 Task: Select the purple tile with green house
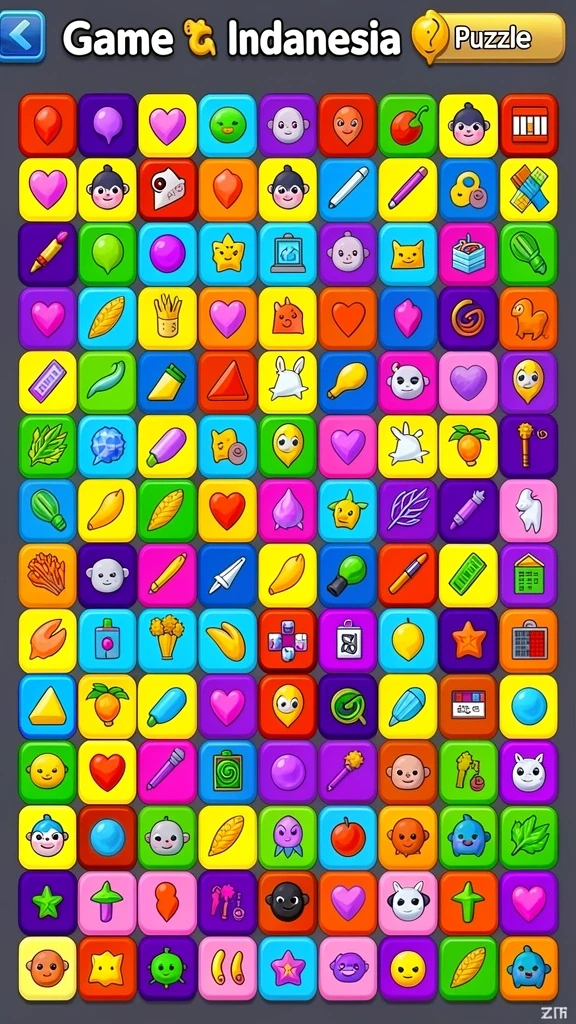529,575
